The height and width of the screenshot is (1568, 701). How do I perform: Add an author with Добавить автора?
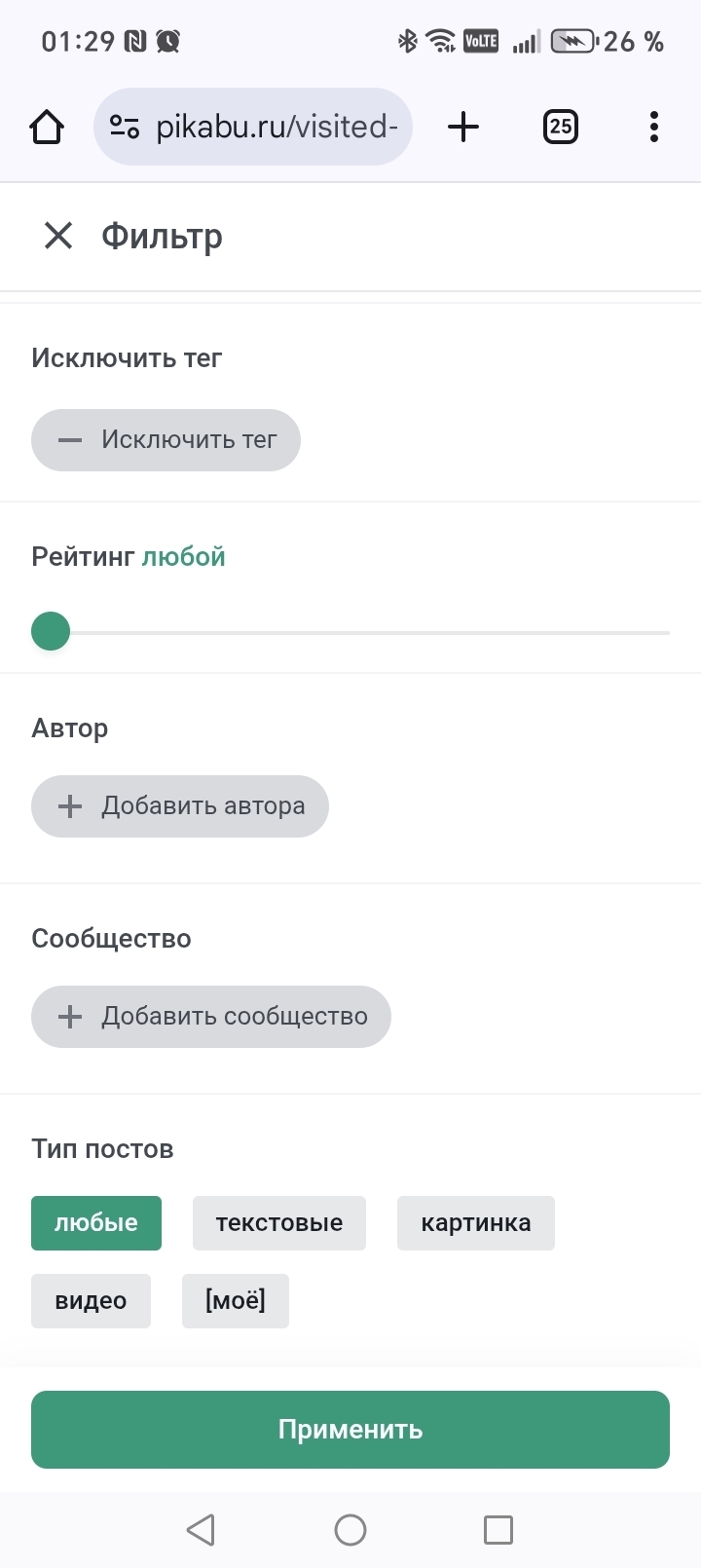pos(180,806)
